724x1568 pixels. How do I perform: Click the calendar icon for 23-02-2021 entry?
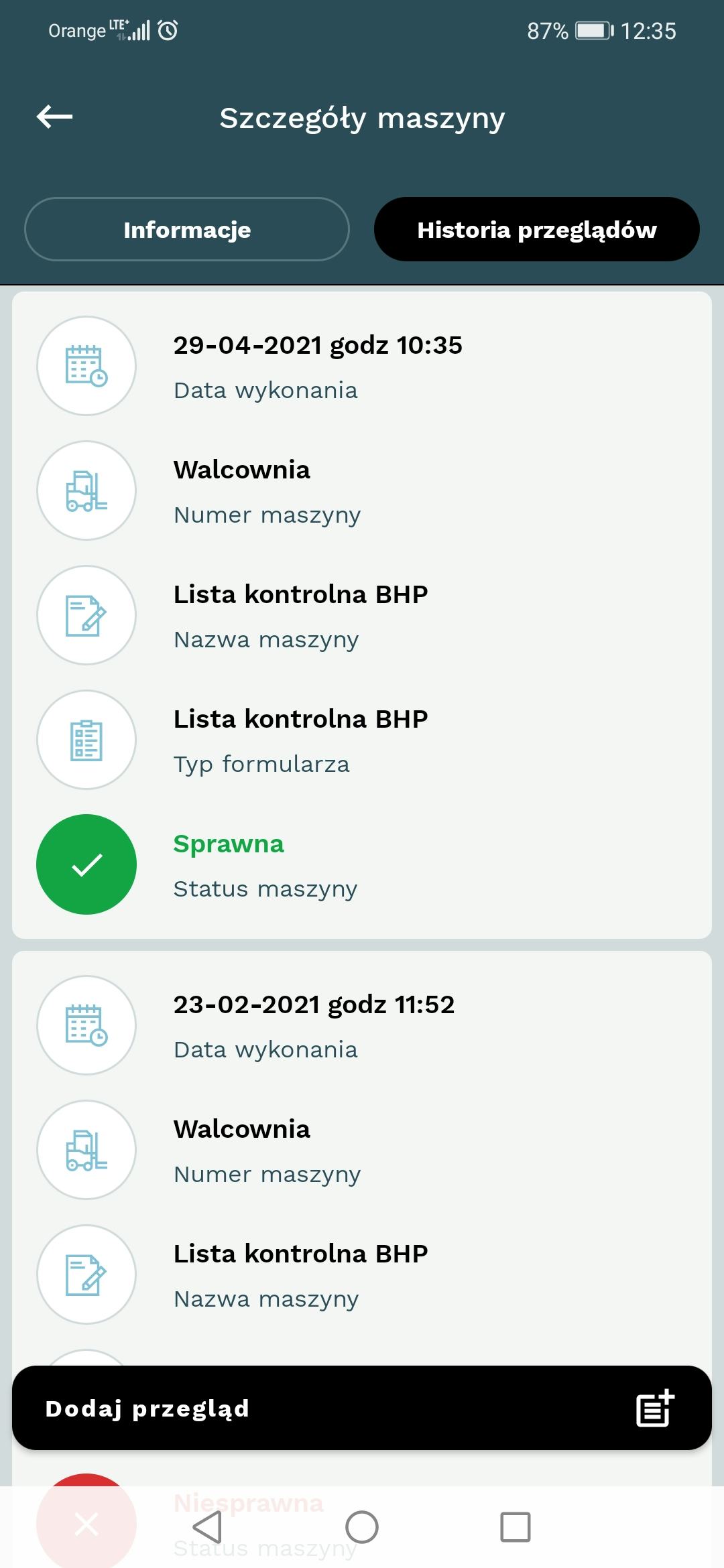[86, 1025]
